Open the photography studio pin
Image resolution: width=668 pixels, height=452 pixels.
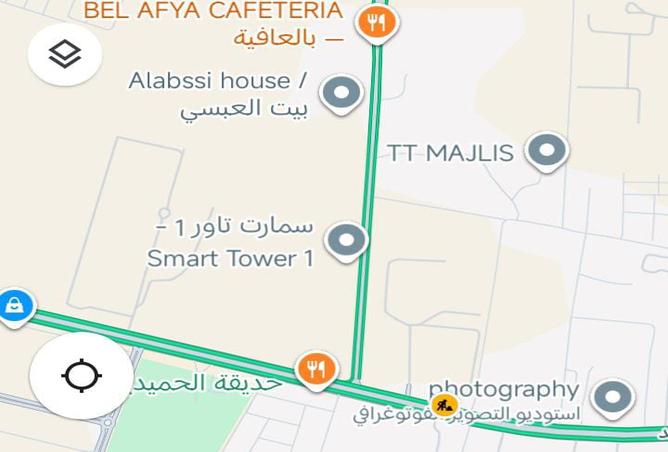[x=611, y=396]
